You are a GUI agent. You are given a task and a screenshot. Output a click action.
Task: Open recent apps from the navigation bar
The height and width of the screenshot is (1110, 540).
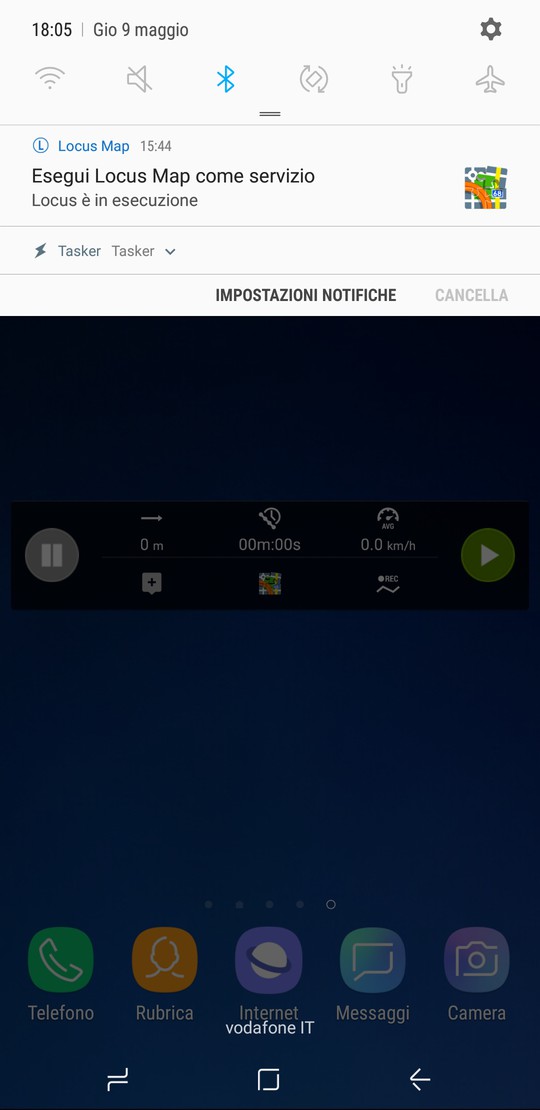pyautogui.click(x=117, y=1079)
